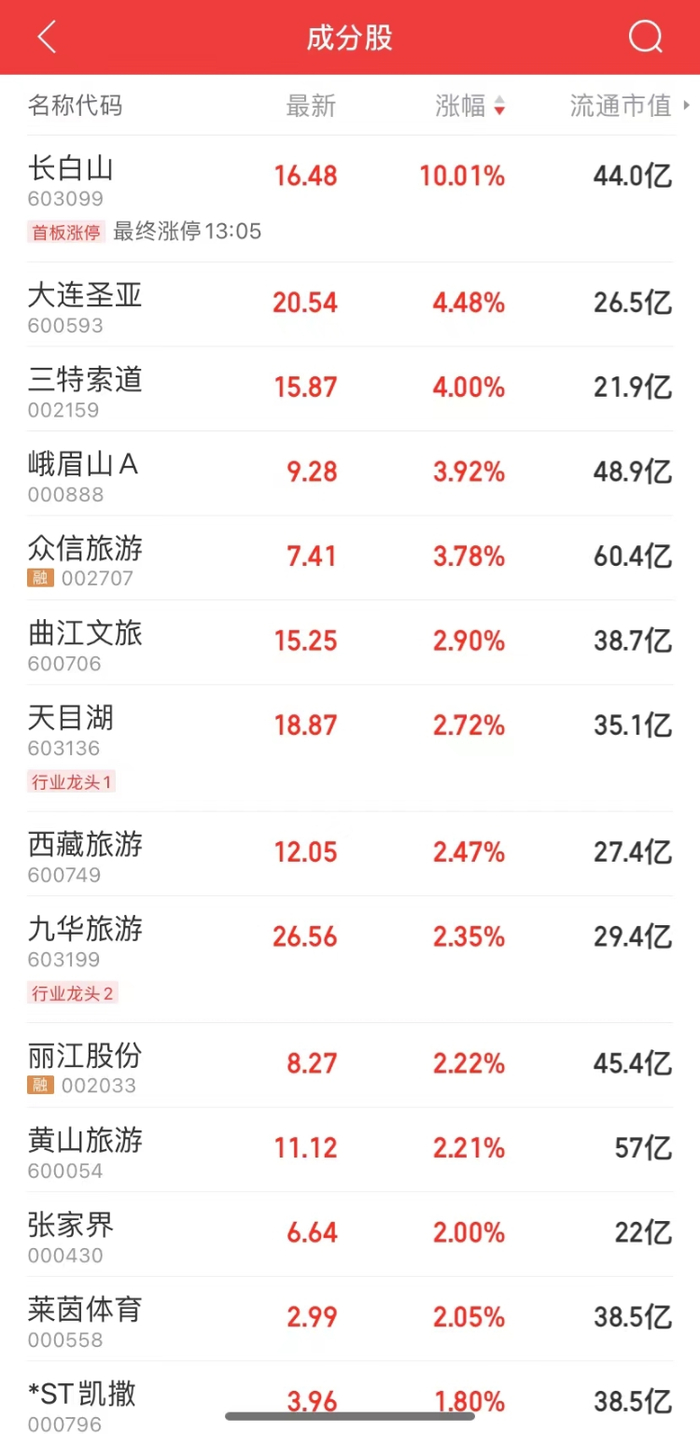This screenshot has width=700, height=1434.
Task: Open 峨眉山A stock details
Action: pos(83,464)
